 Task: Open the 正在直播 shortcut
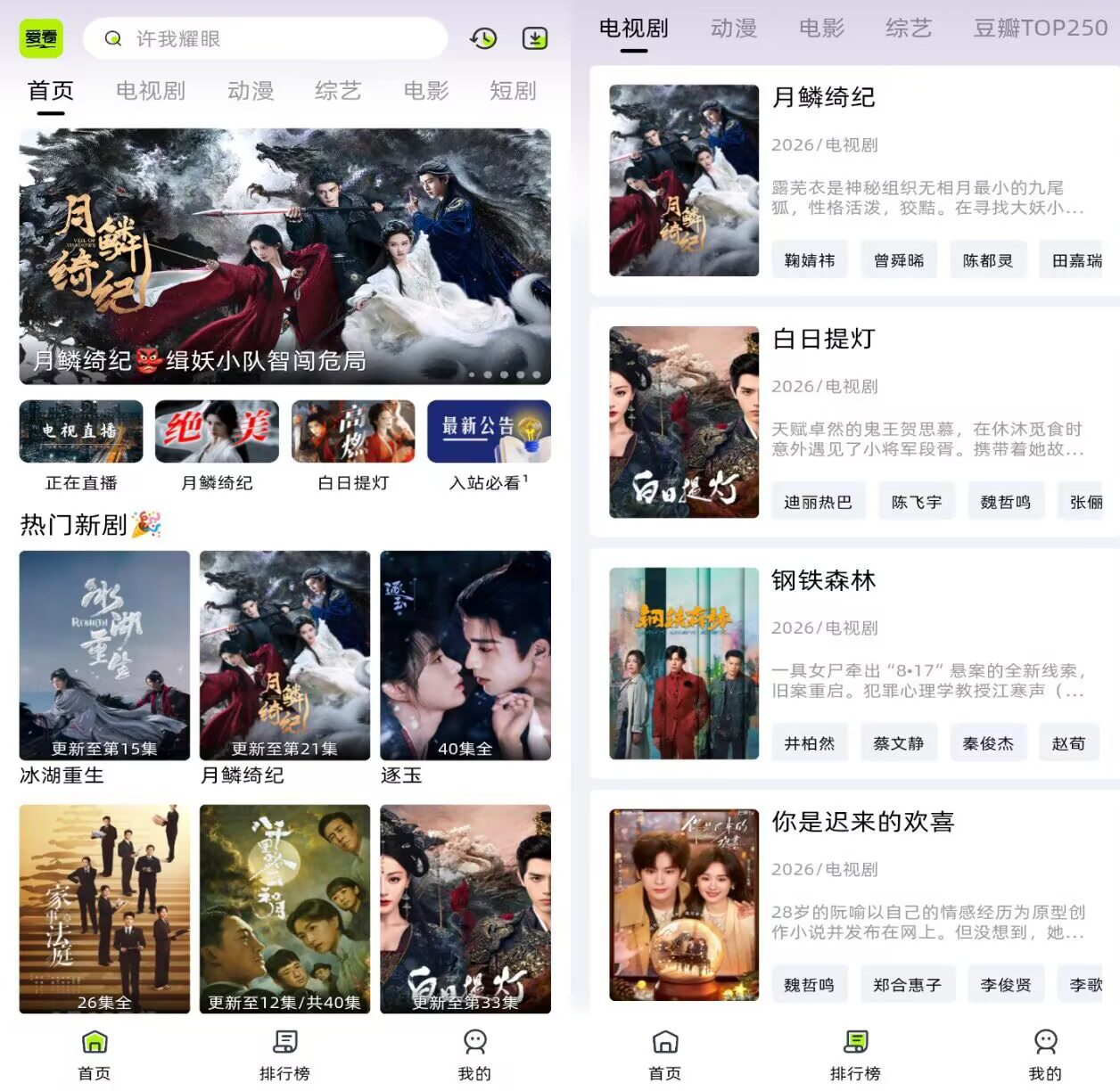click(x=81, y=444)
